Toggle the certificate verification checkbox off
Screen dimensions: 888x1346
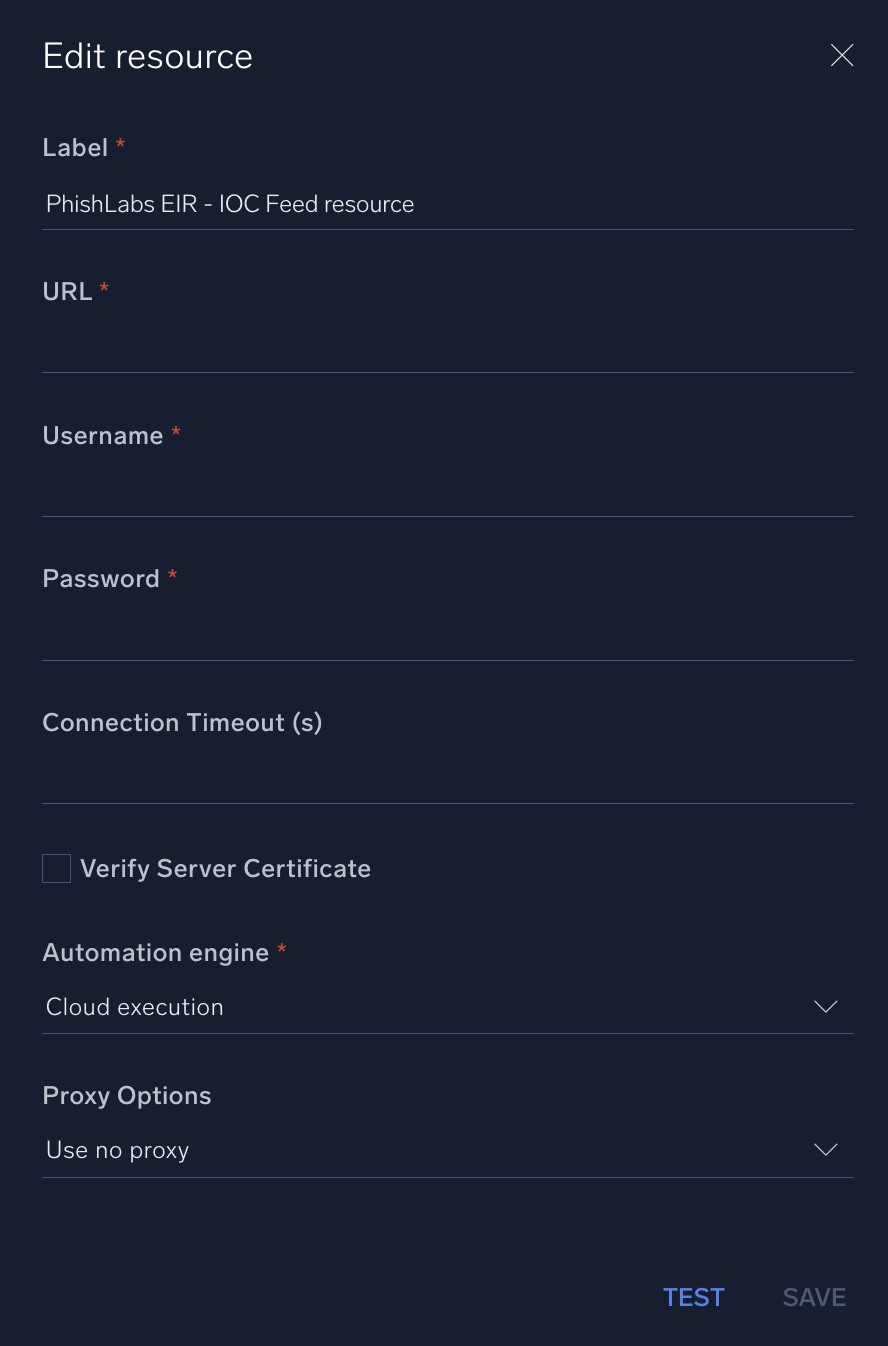click(x=56, y=868)
